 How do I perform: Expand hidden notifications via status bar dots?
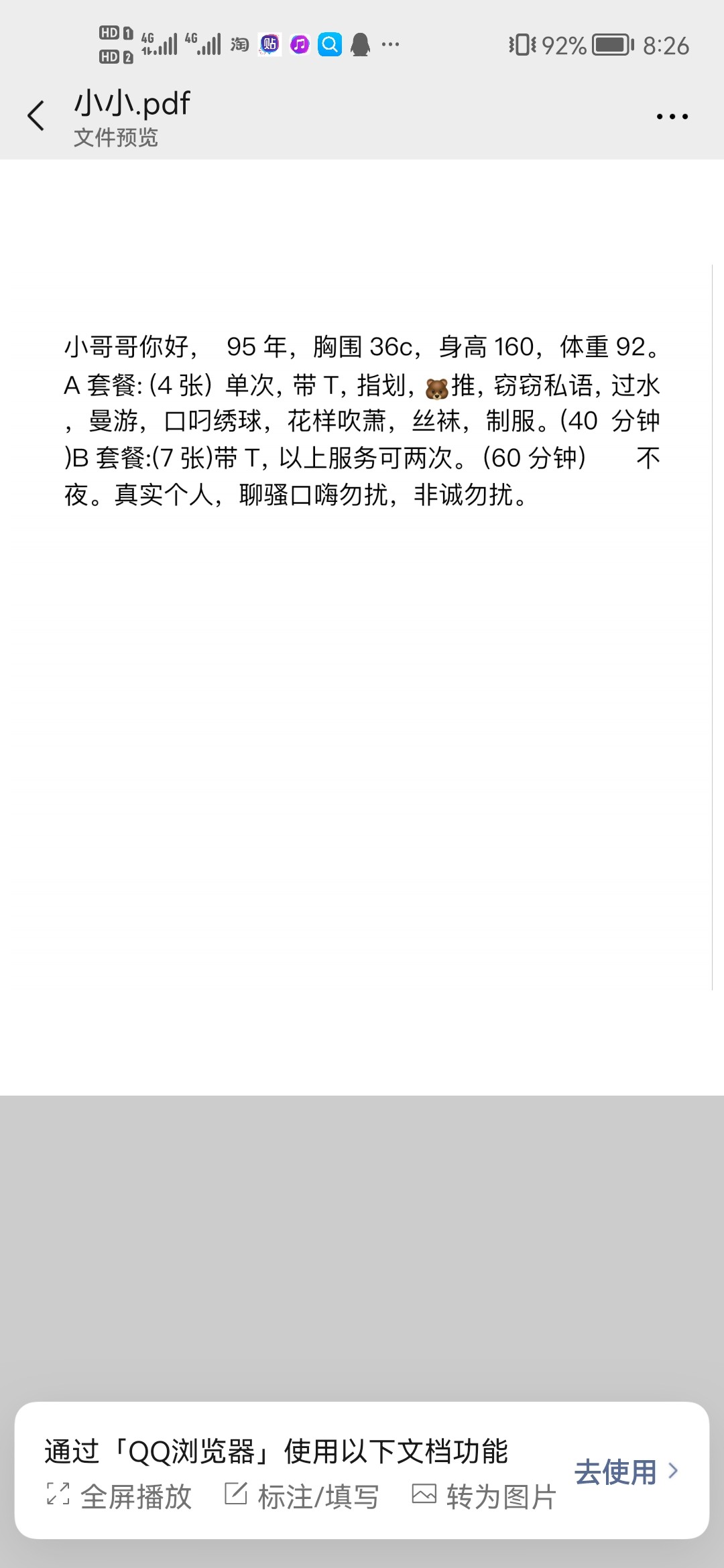tap(389, 44)
